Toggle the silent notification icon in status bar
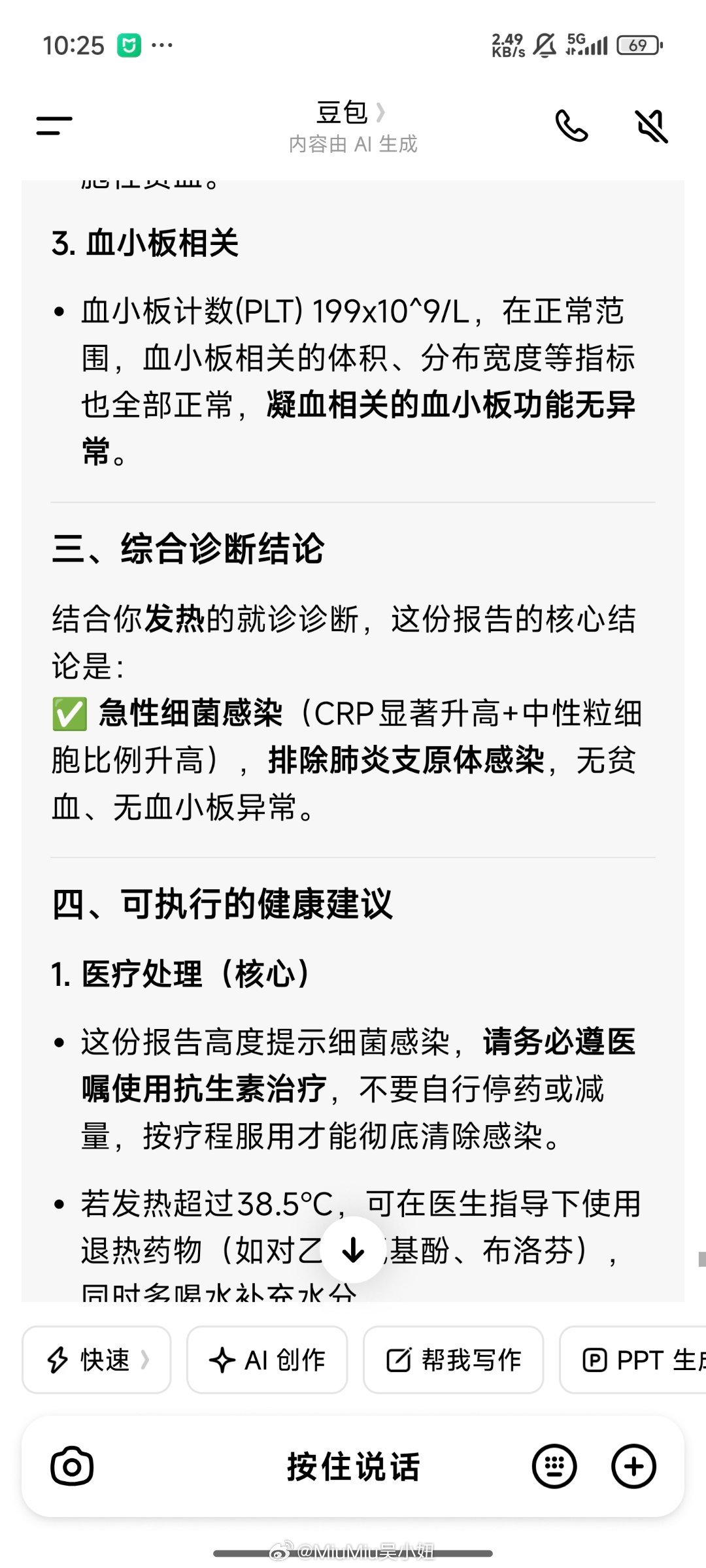 tap(544, 46)
